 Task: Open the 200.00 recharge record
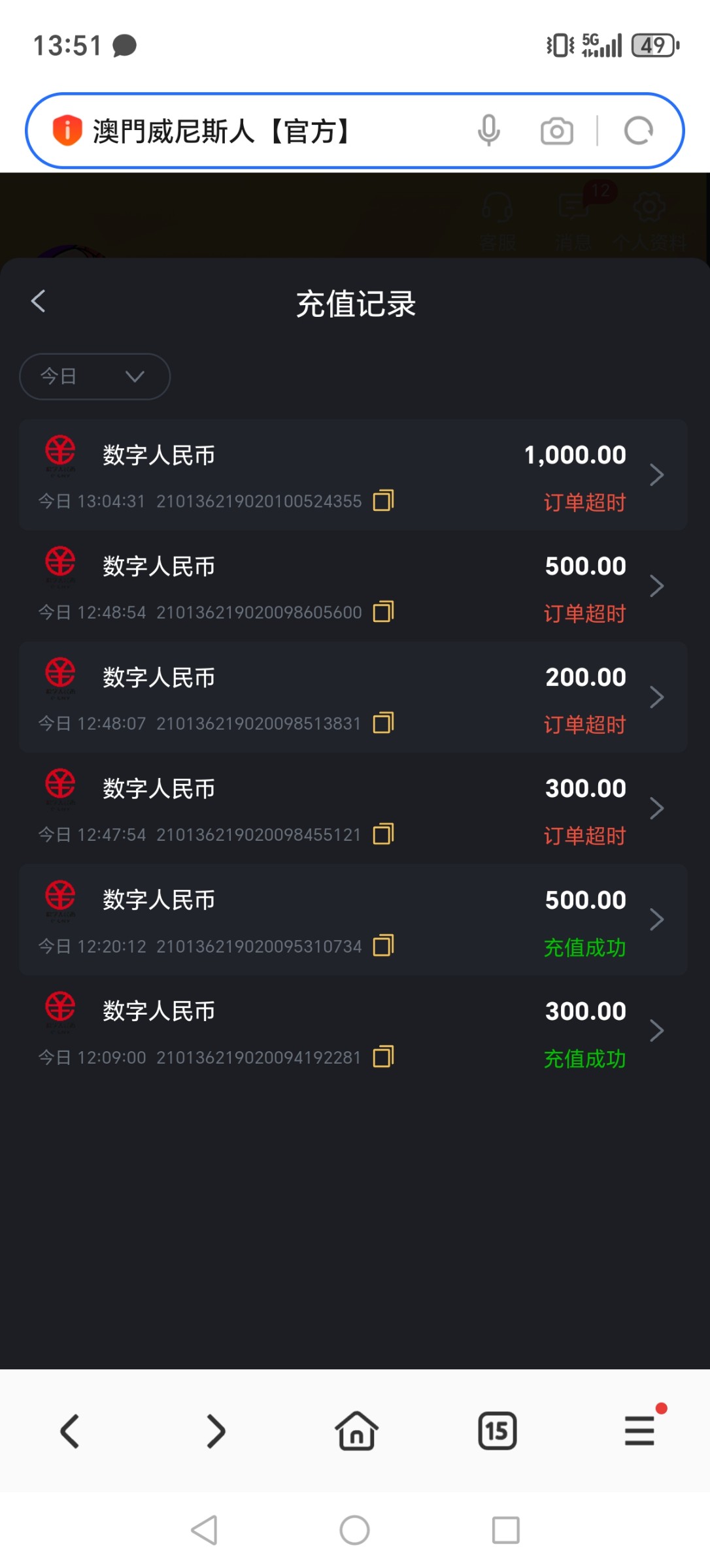[x=353, y=696]
